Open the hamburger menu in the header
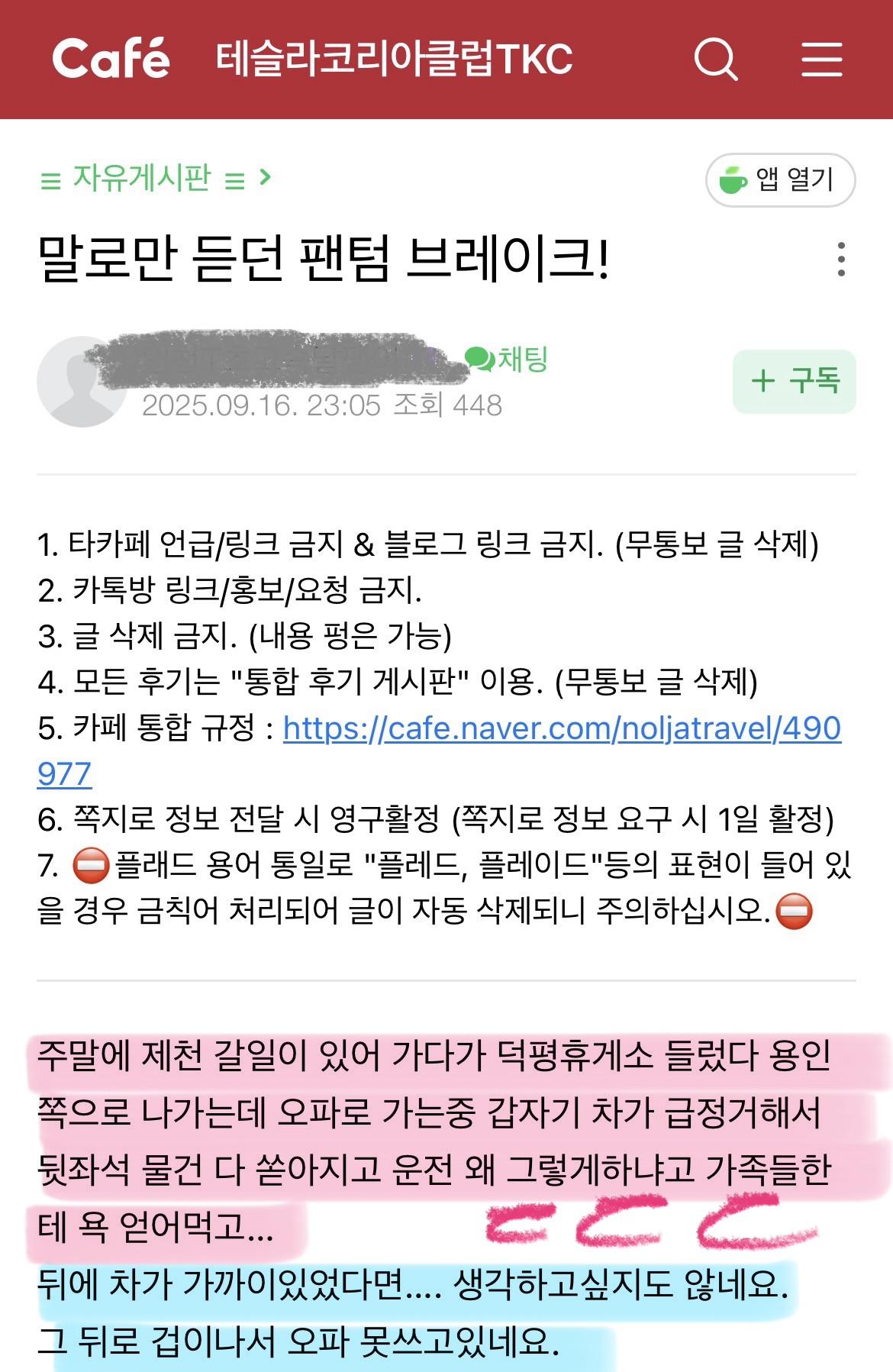This screenshot has width=893, height=1372. coord(821,59)
